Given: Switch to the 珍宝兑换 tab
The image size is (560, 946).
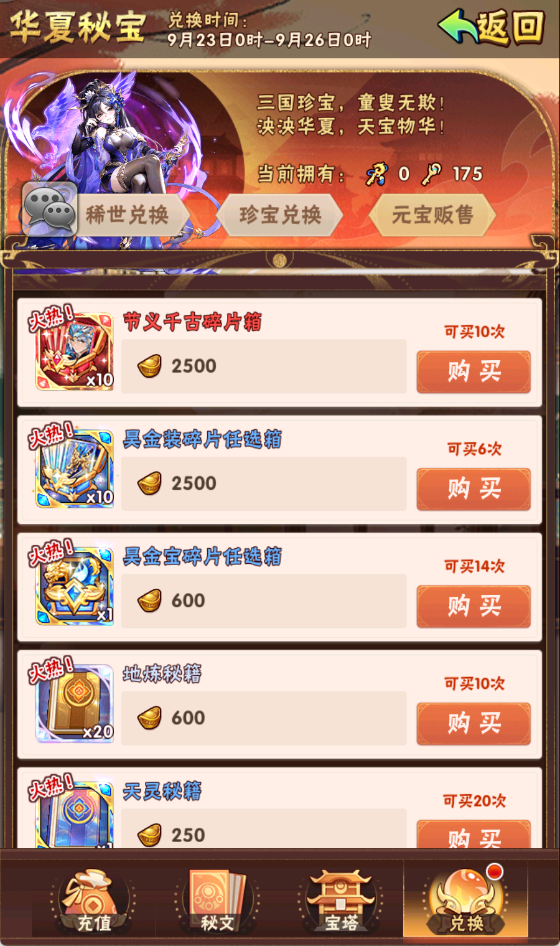Looking at the screenshot, I should click(280, 215).
